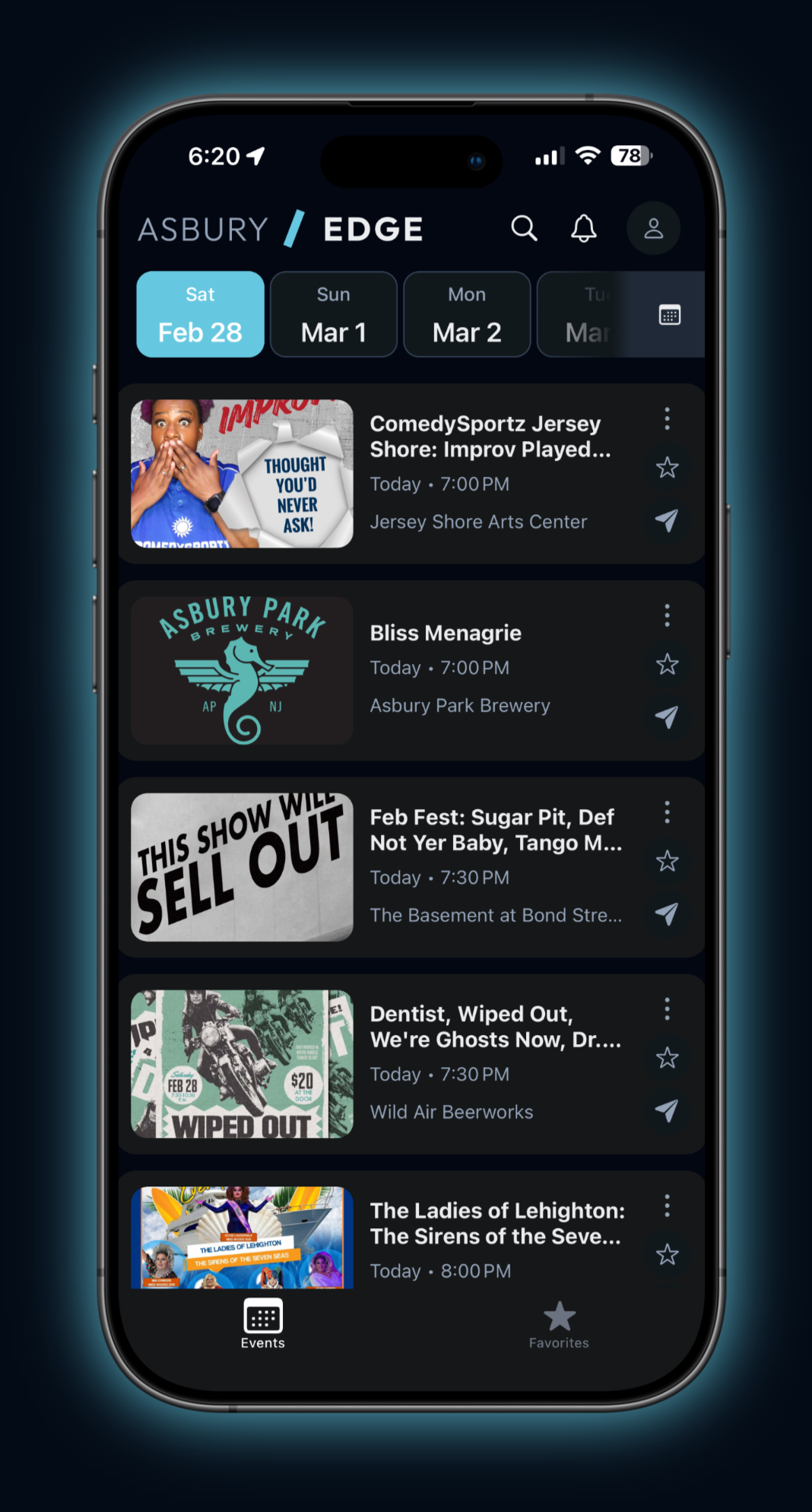Open three-dot menu on Feb Fest card
812x1512 pixels.
pyautogui.click(x=667, y=812)
